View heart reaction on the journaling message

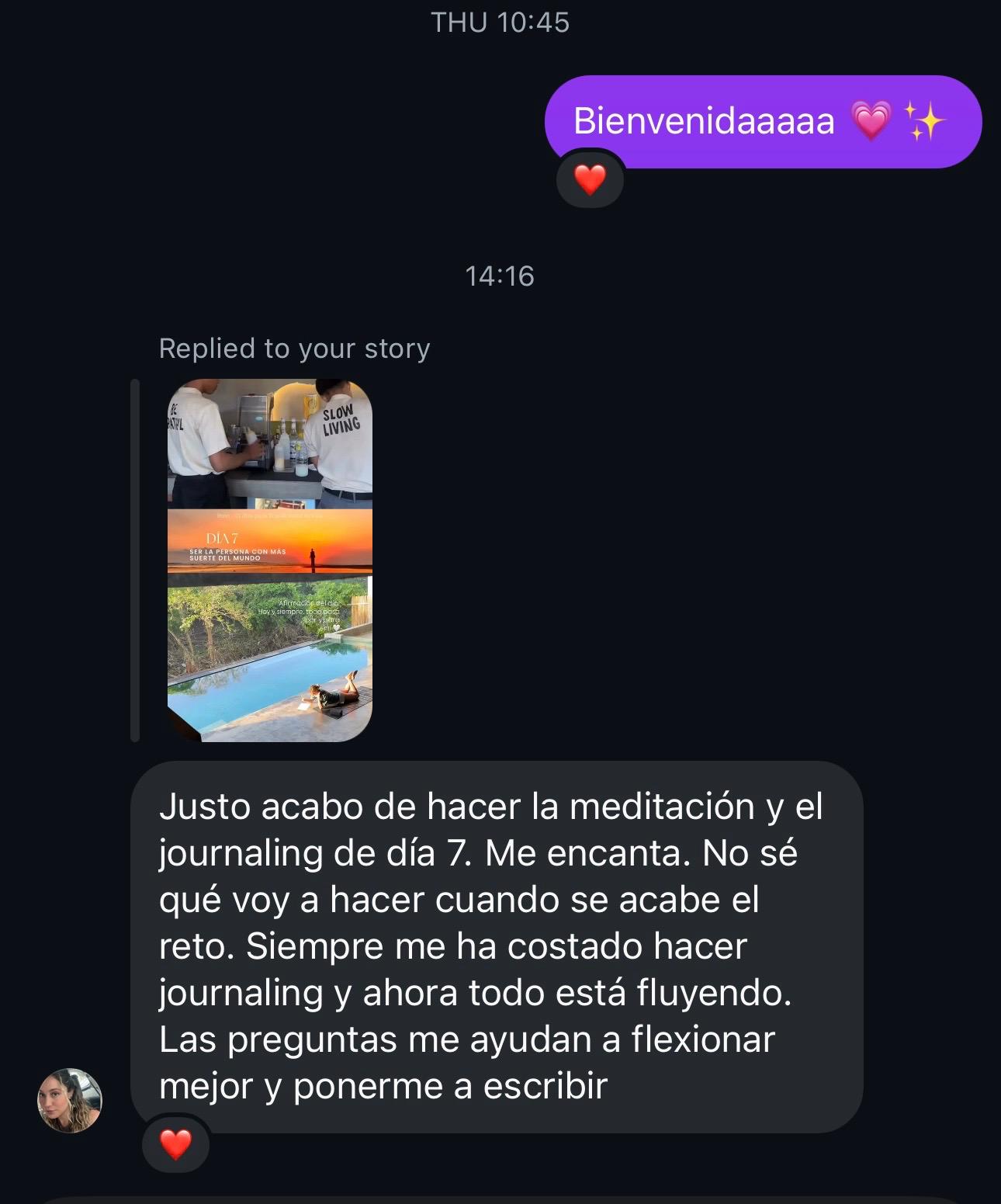175,1143
